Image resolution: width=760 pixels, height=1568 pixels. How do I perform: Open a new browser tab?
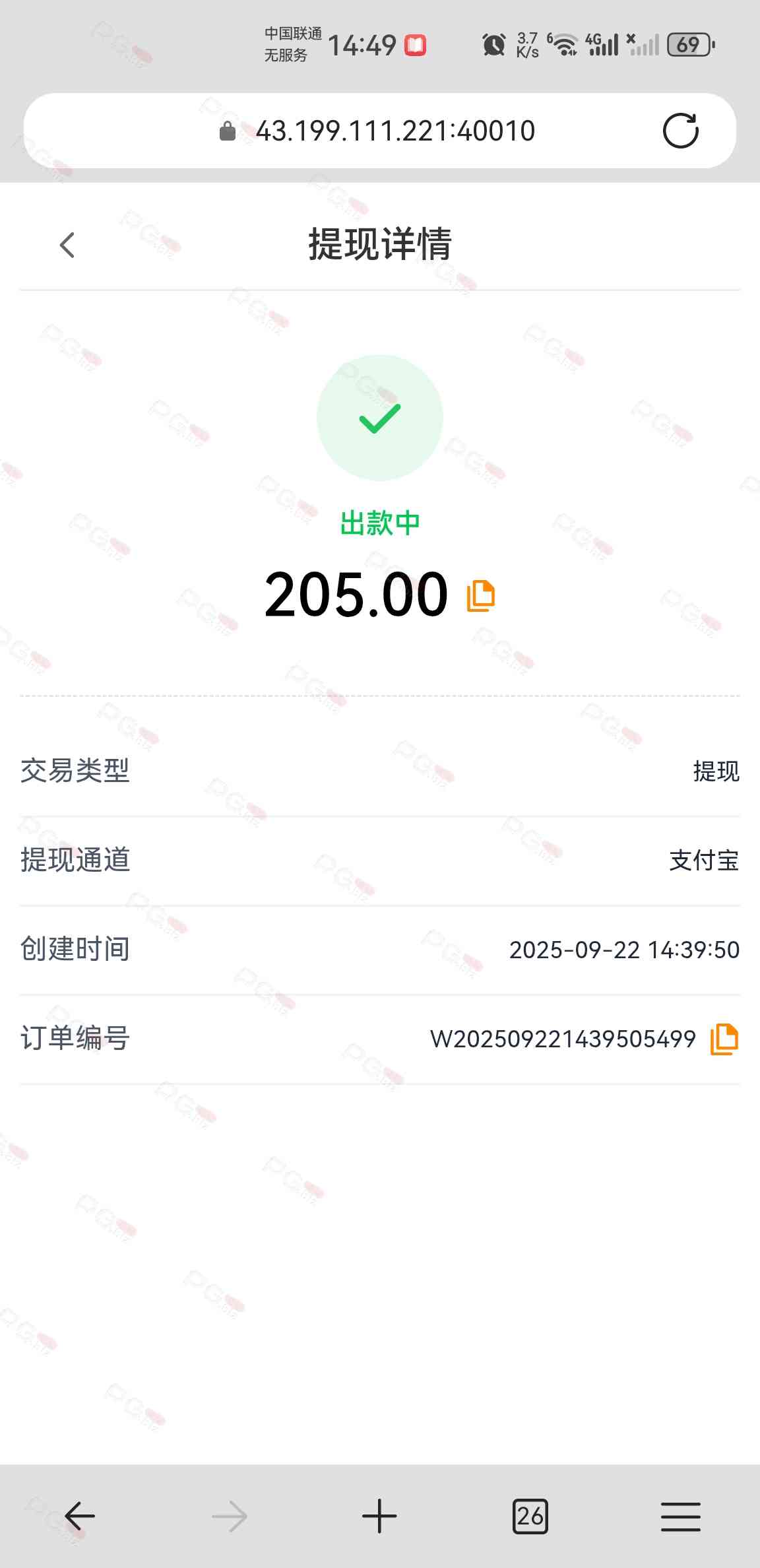379,1516
